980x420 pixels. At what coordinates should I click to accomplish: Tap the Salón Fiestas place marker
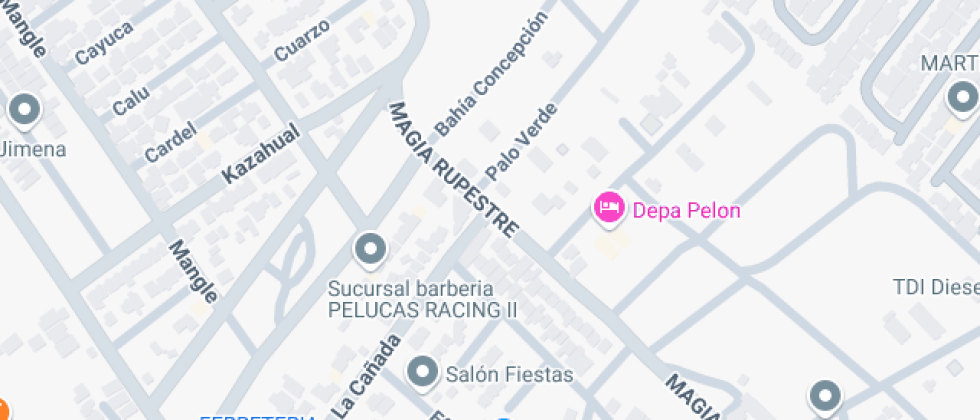(x=424, y=372)
